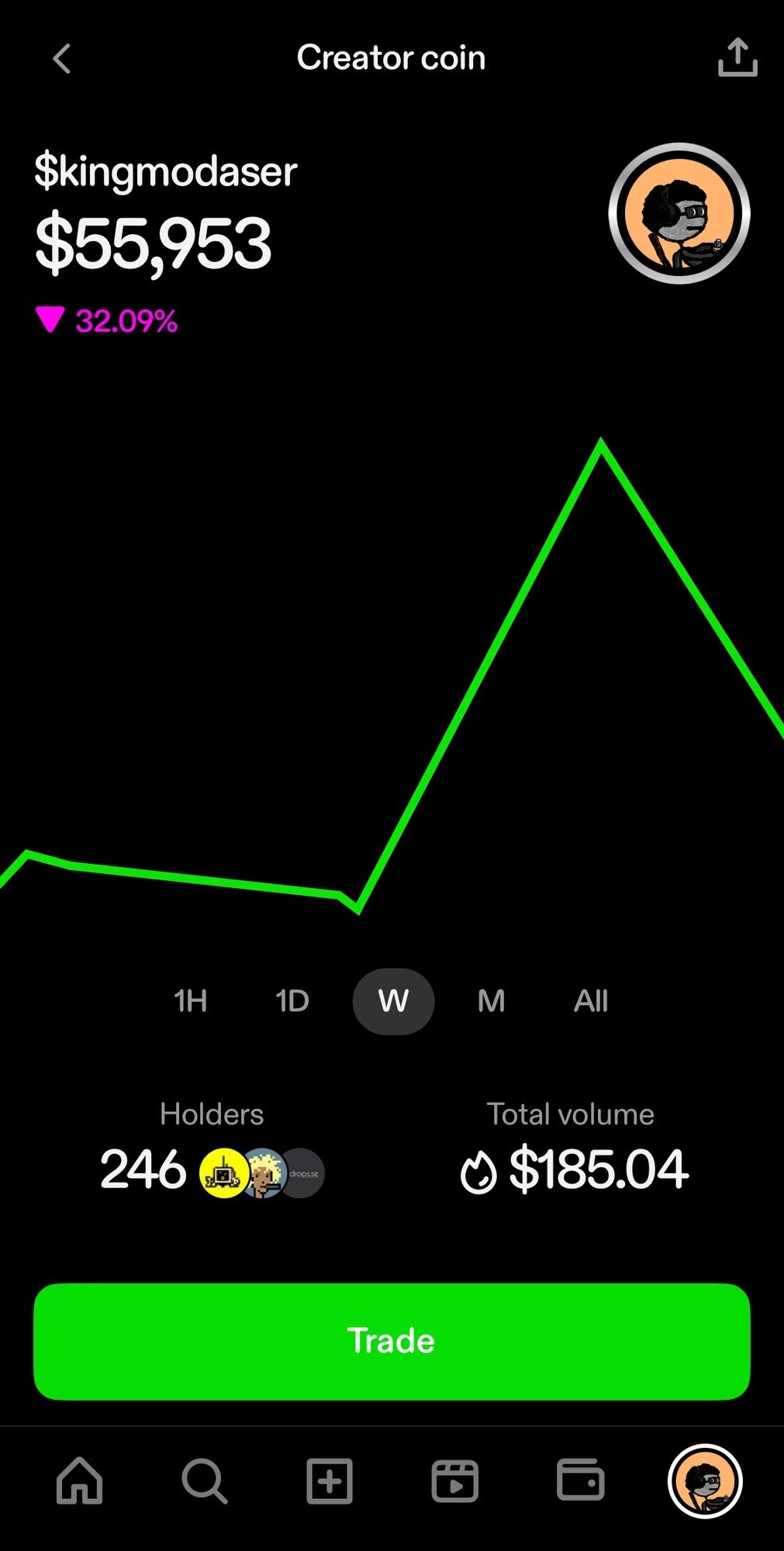Open the wallet tab
The height and width of the screenshot is (1551, 784).
tap(580, 1481)
